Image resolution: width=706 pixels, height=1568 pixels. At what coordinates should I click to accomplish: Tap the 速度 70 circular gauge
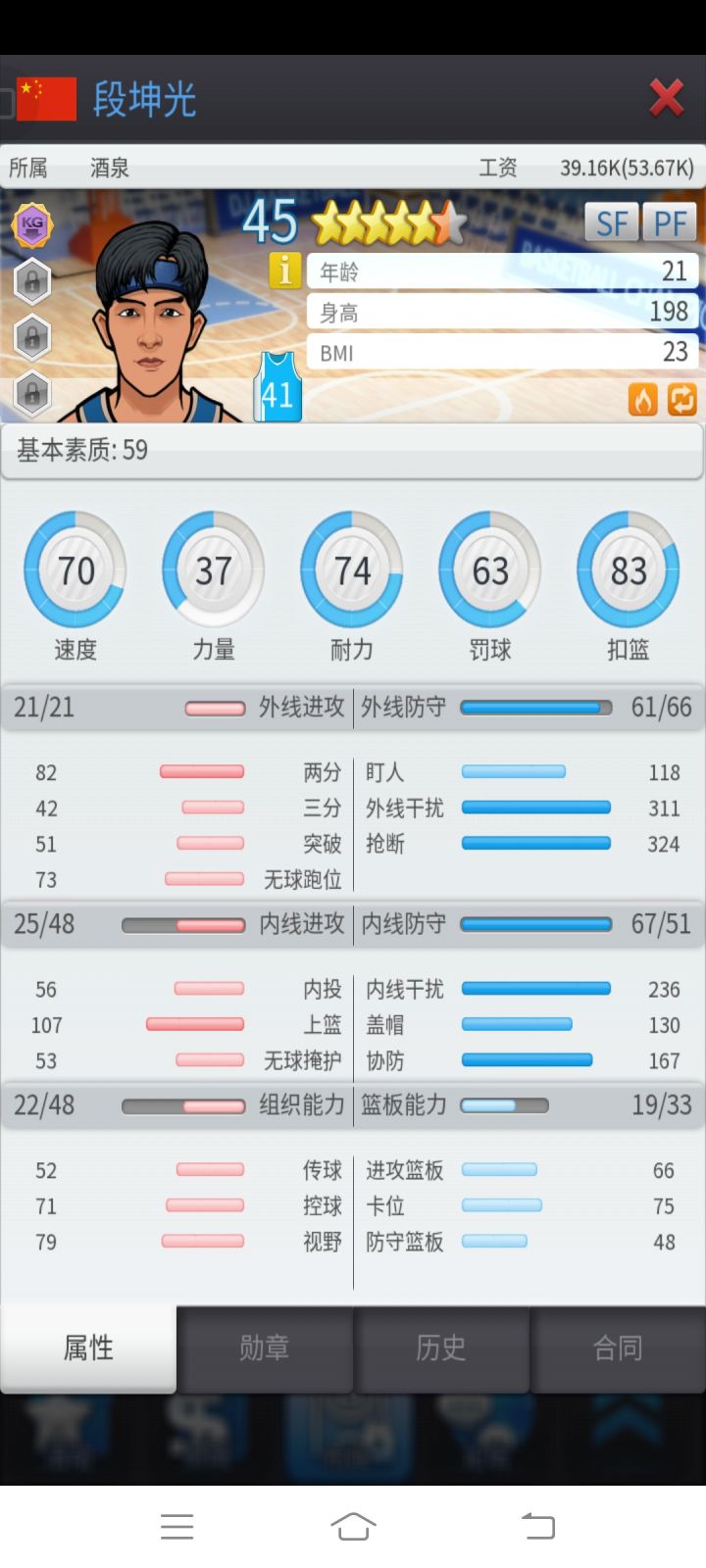pos(75,568)
